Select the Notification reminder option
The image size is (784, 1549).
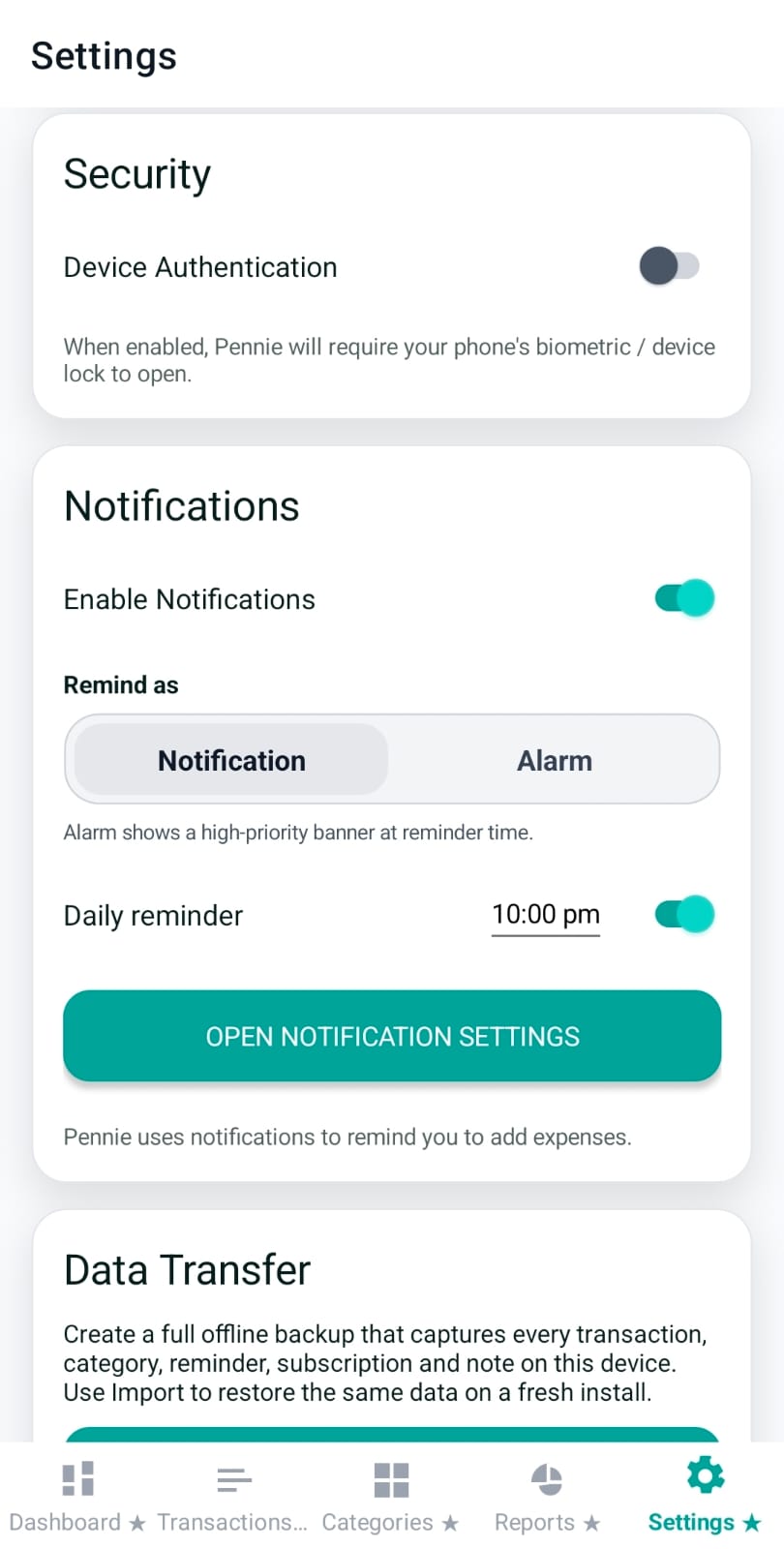(230, 760)
